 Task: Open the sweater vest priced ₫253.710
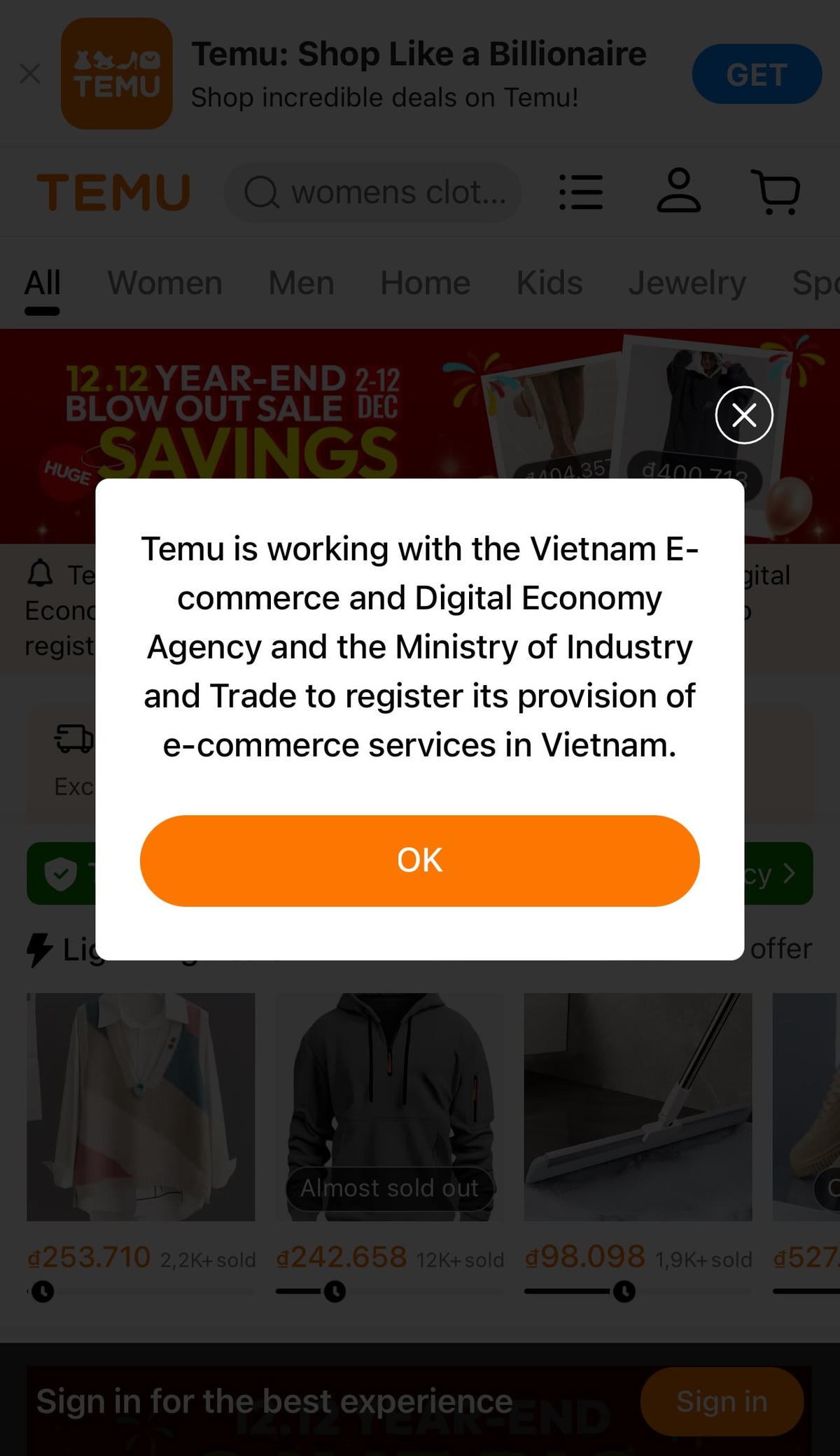(x=141, y=1105)
